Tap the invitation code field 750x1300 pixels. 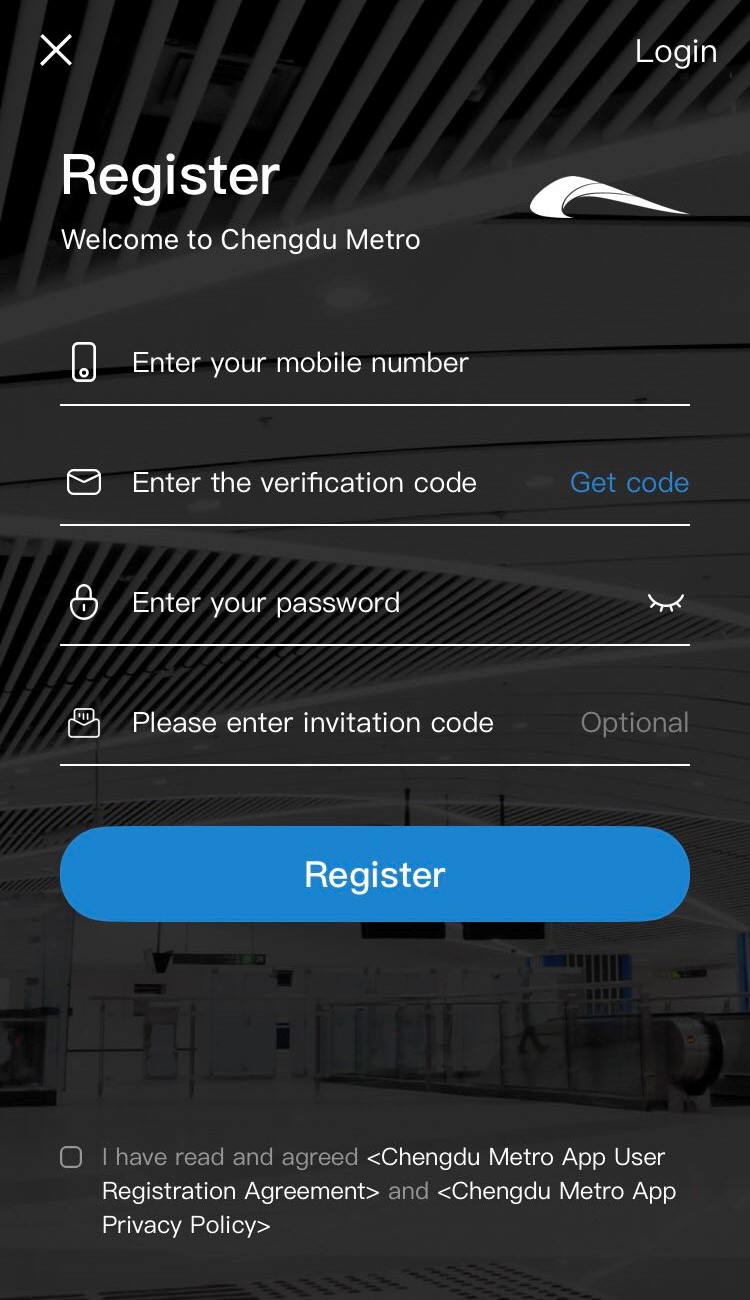pyautogui.click(x=375, y=722)
